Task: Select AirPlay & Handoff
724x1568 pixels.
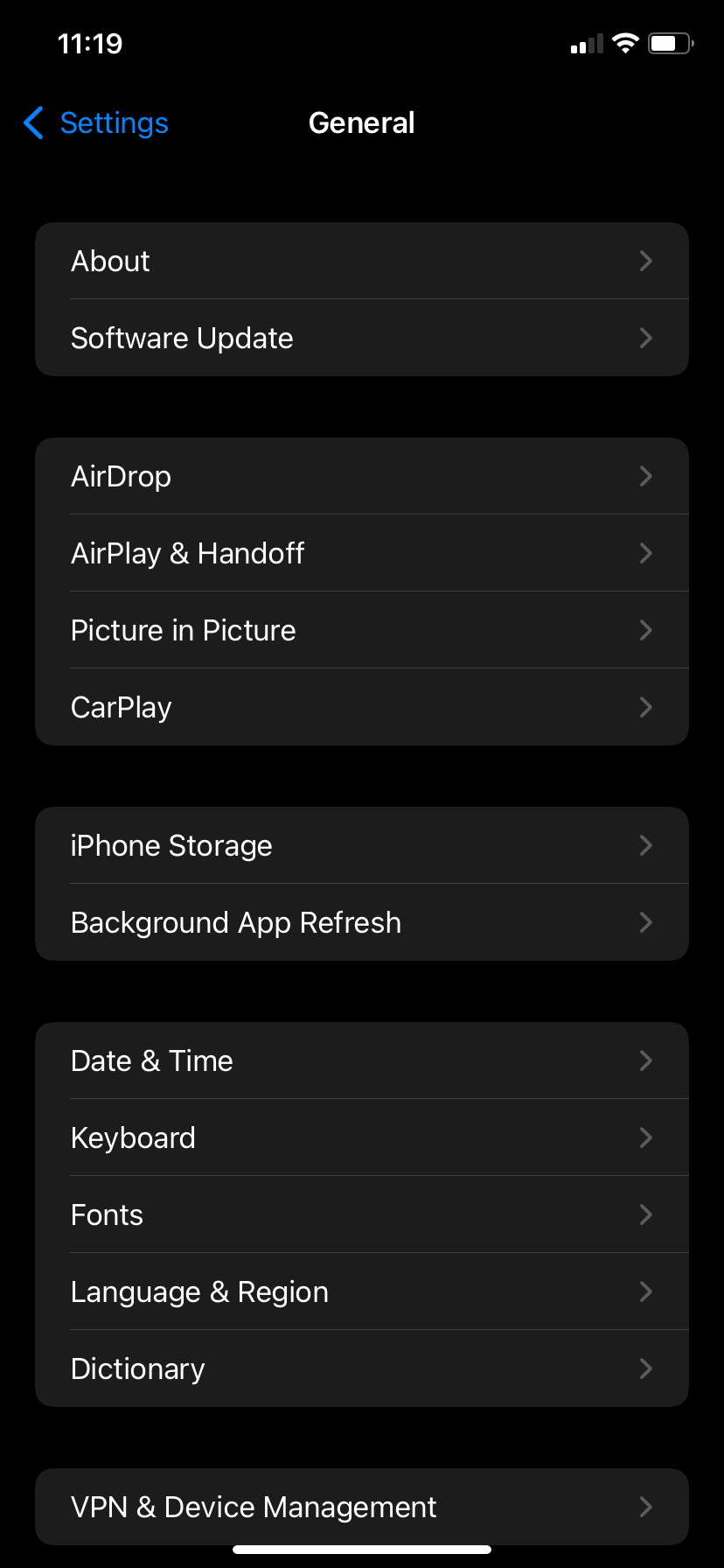Action: (361, 553)
